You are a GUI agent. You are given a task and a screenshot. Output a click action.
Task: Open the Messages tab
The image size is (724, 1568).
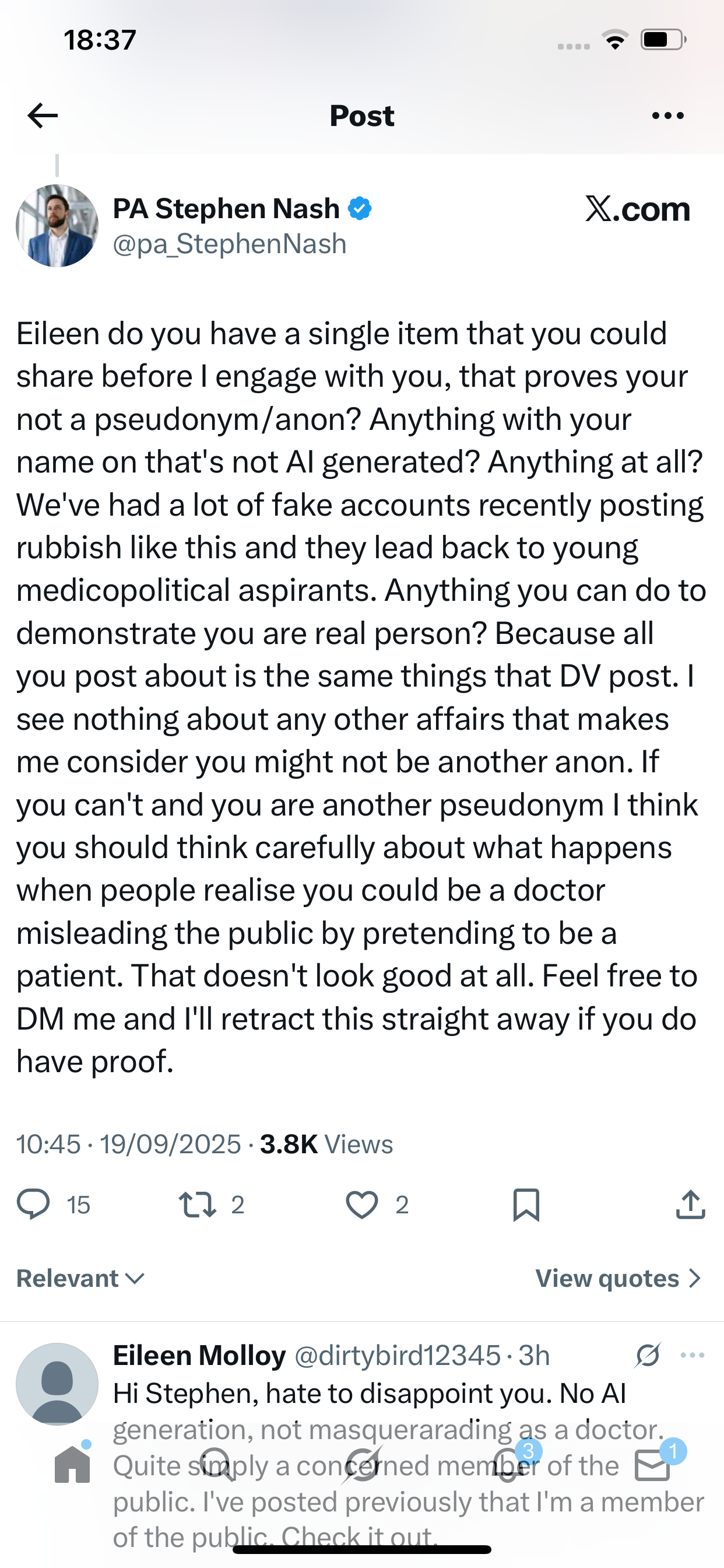point(653,1465)
